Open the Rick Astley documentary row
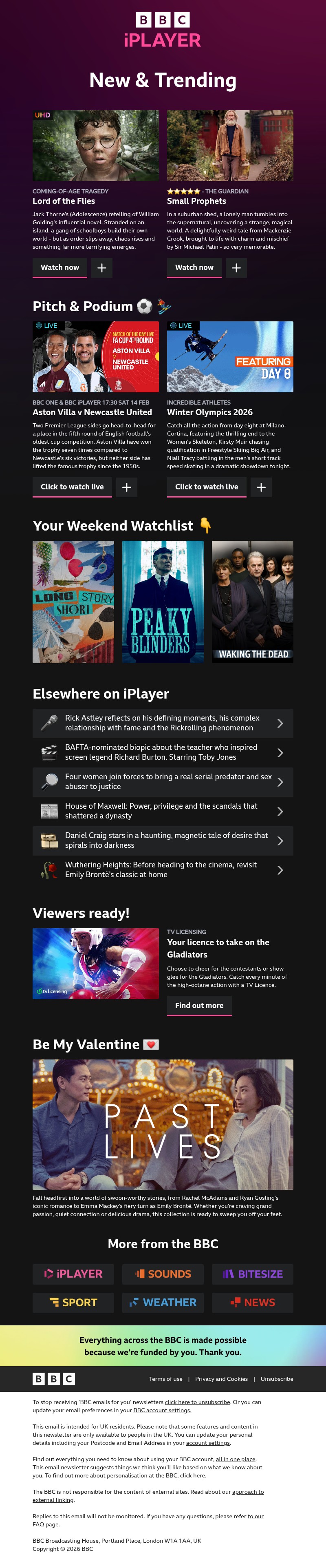The height and width of the screenshot is (1568, 326). (163, 723)
